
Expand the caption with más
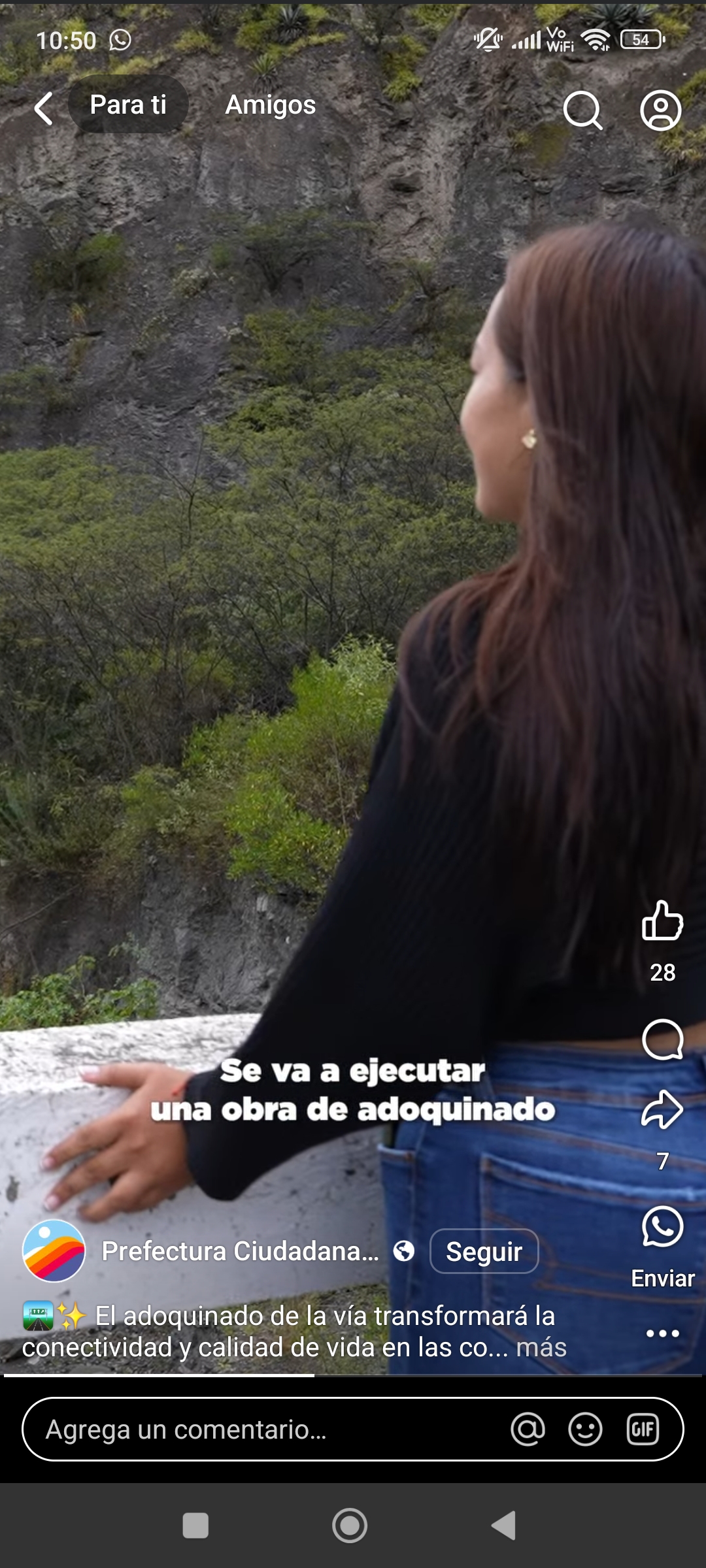[x=541, y=1347]
